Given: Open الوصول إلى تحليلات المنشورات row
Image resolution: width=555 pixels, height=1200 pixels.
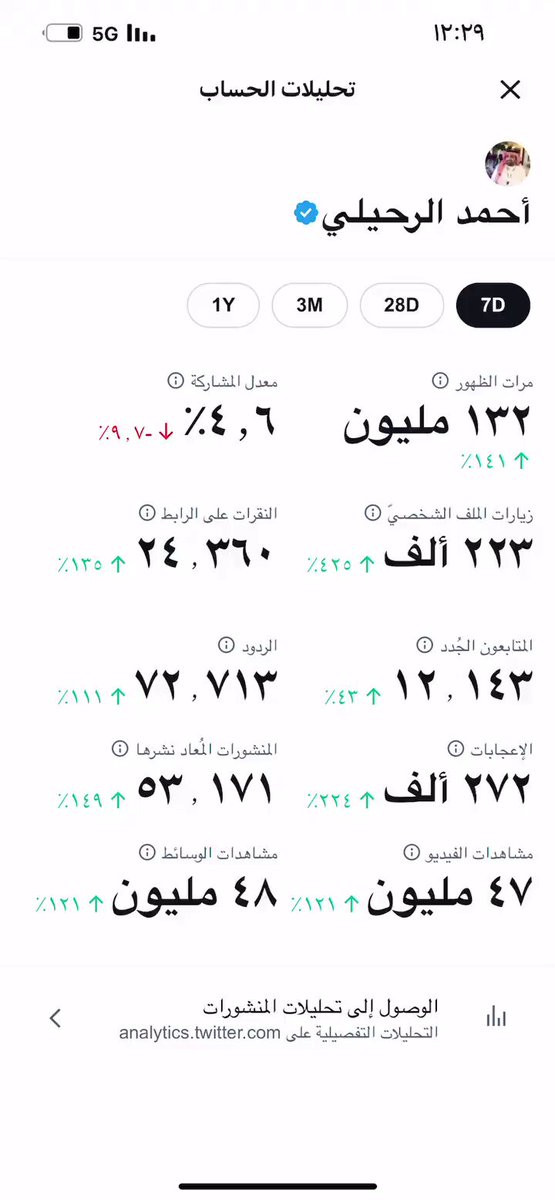Looking at the screenshot, I should click(x=277, y=1018).
